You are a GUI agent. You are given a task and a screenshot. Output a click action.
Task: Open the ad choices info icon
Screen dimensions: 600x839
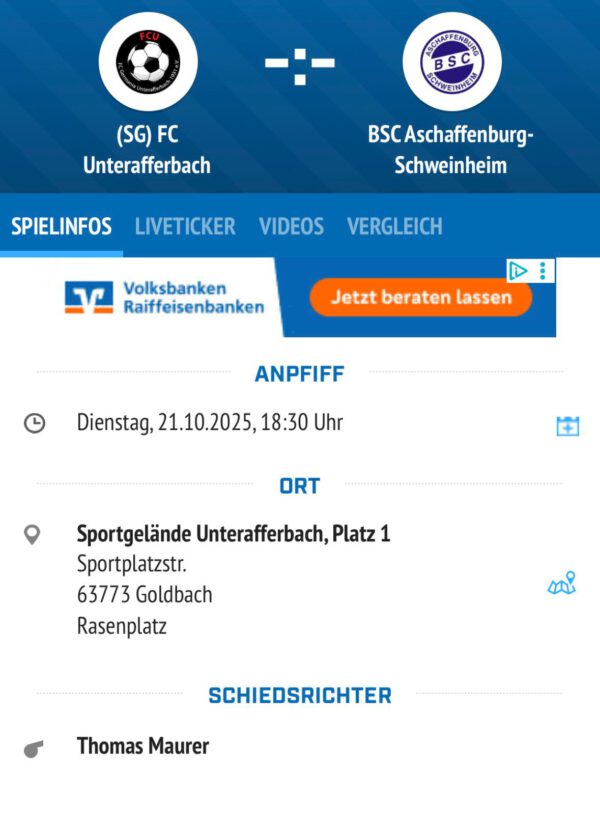tap(518, 270)
